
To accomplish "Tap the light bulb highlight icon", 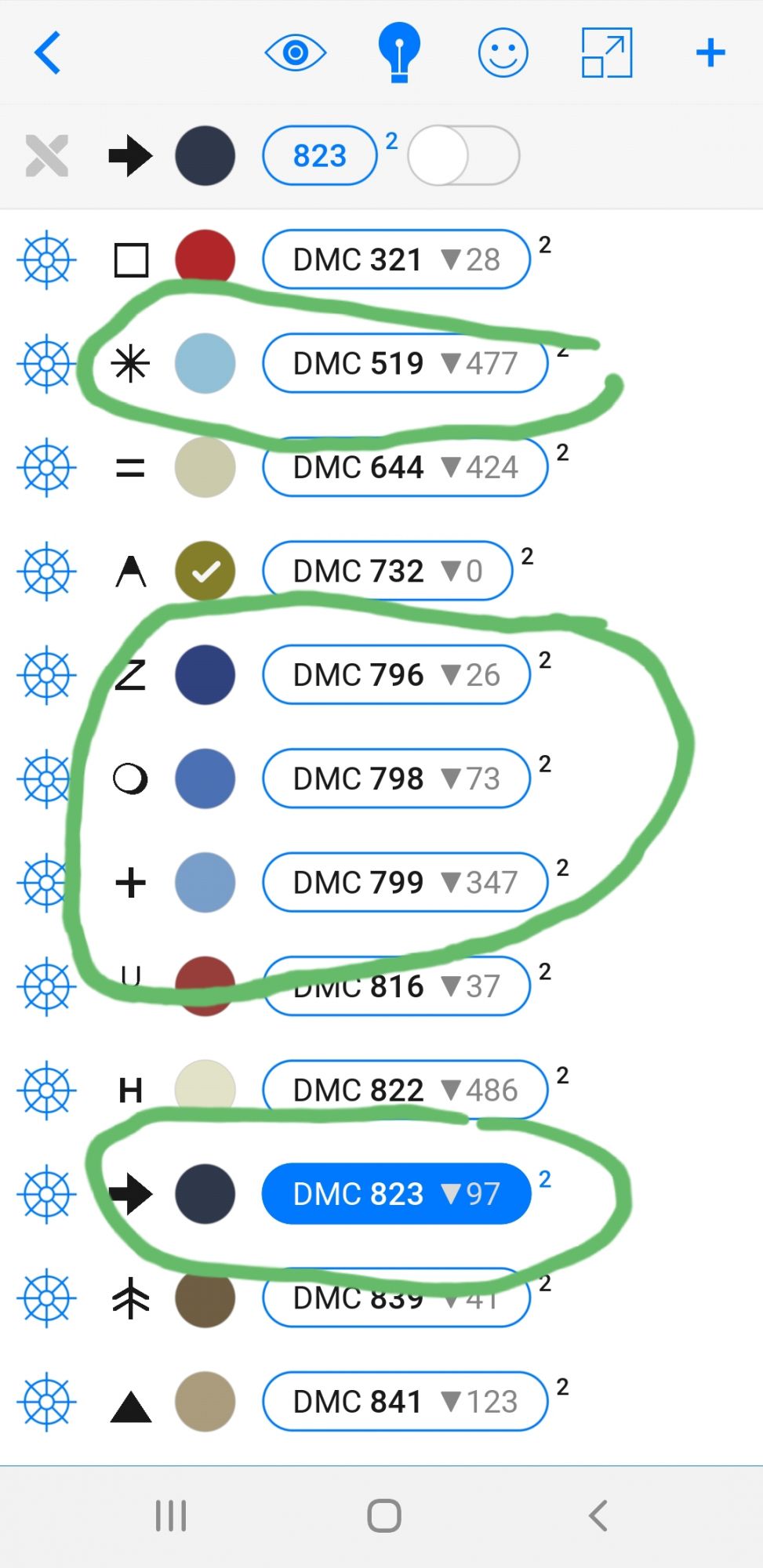I will [399, 53].
